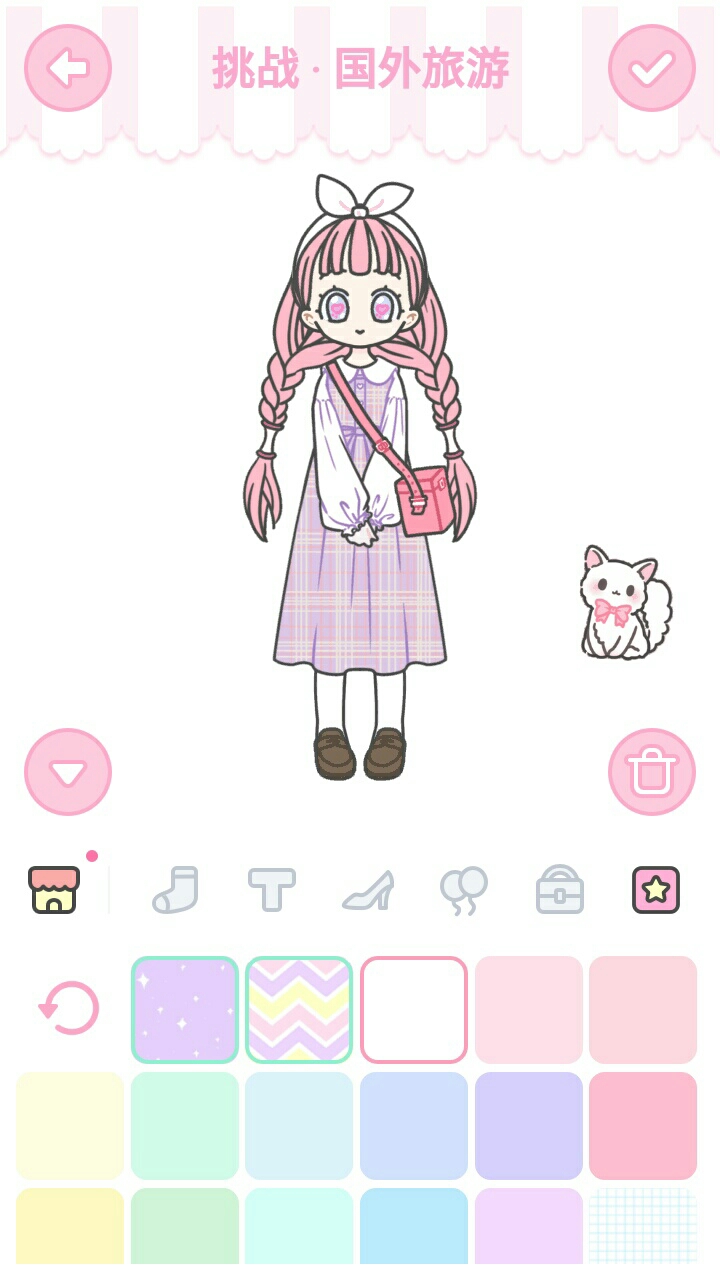Screen dimensions: 720x1280
Task: Confirm outfit with the checkmark button
Action: coord(652,68)
